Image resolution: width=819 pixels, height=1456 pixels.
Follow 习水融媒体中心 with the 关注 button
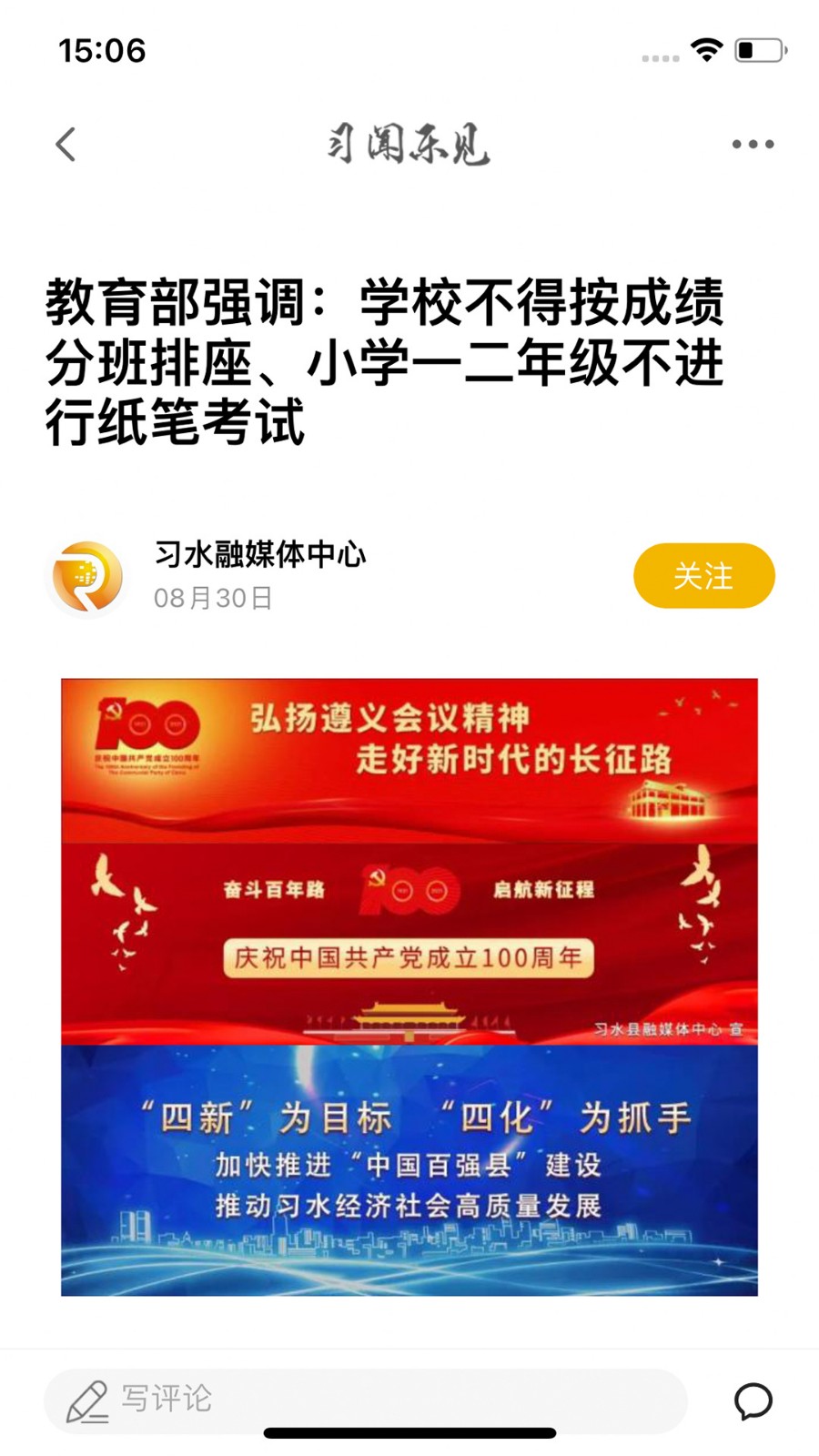(x=703, y=576)
